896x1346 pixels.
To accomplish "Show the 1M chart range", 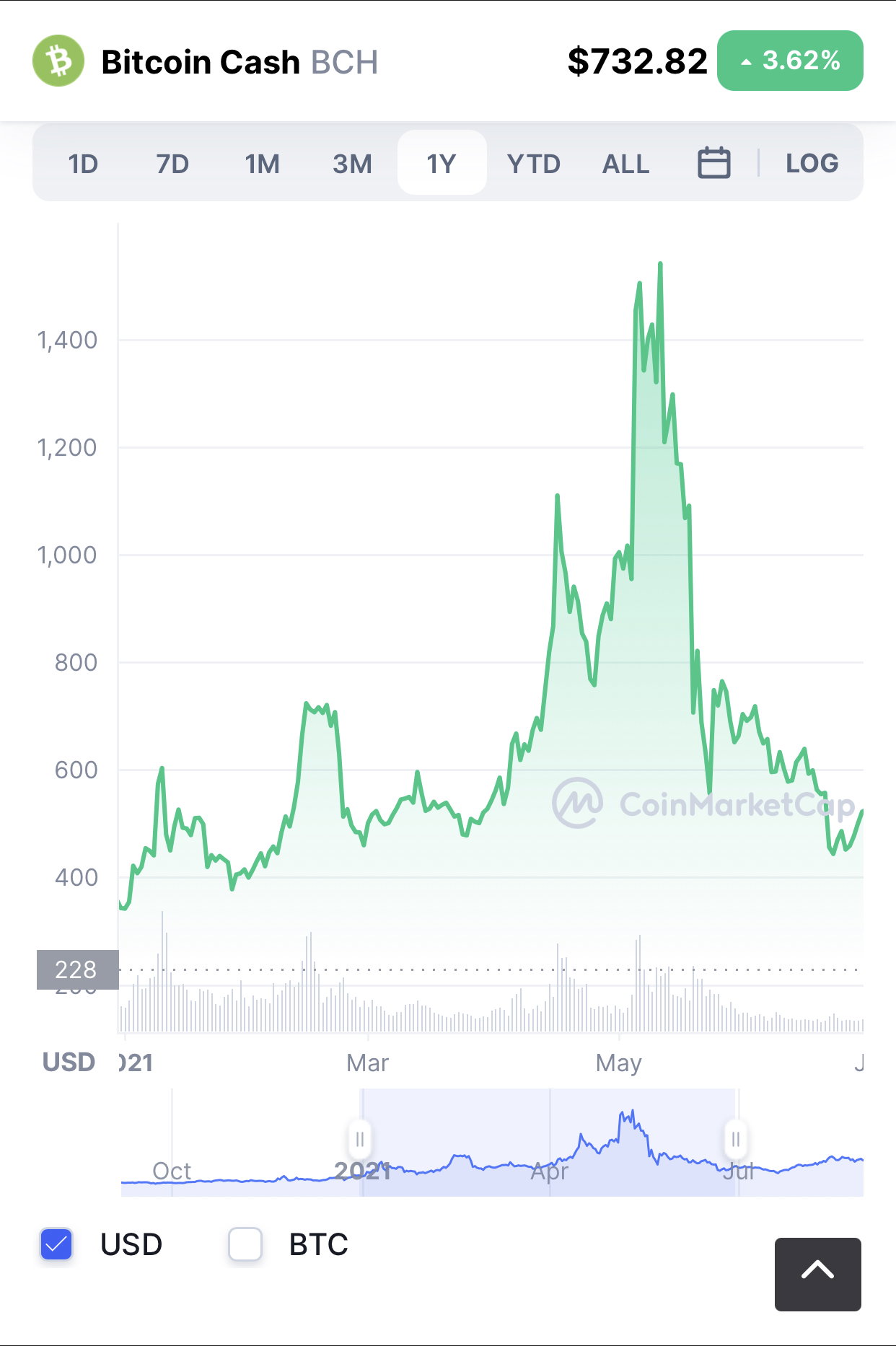I will point(262,164).
